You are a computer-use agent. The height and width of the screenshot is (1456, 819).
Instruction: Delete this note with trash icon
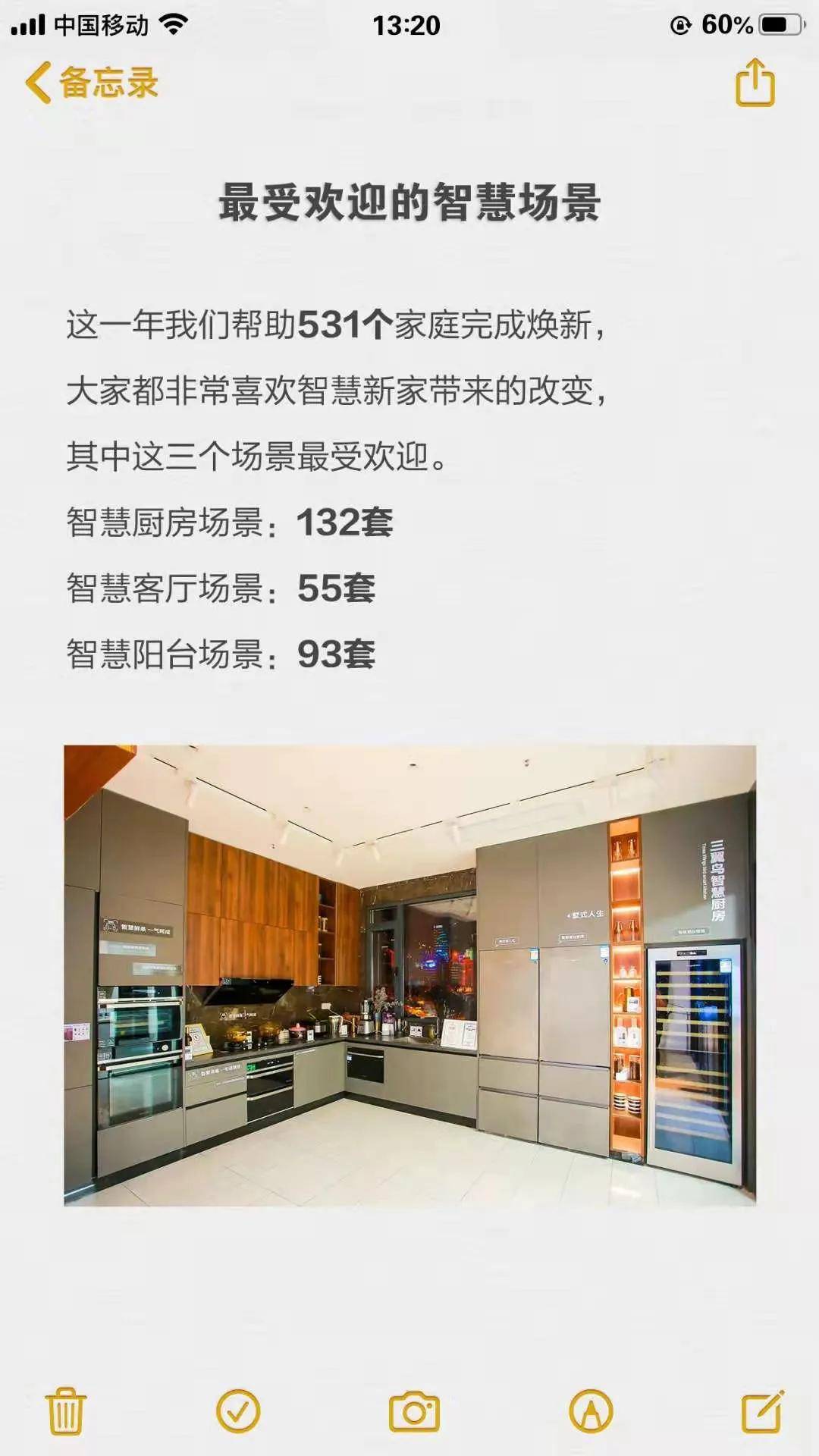66,1411
